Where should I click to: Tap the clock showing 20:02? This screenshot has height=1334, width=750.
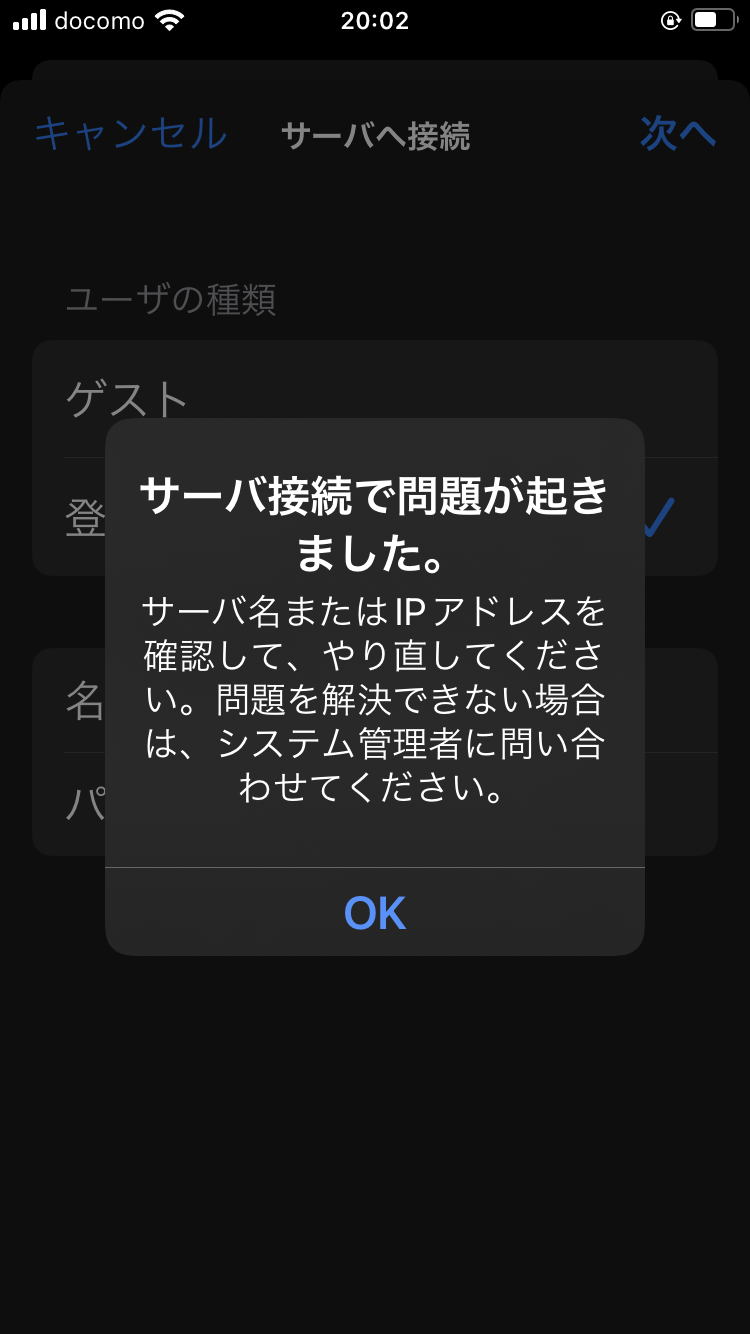pyautogui.click(x=374, y=18)
